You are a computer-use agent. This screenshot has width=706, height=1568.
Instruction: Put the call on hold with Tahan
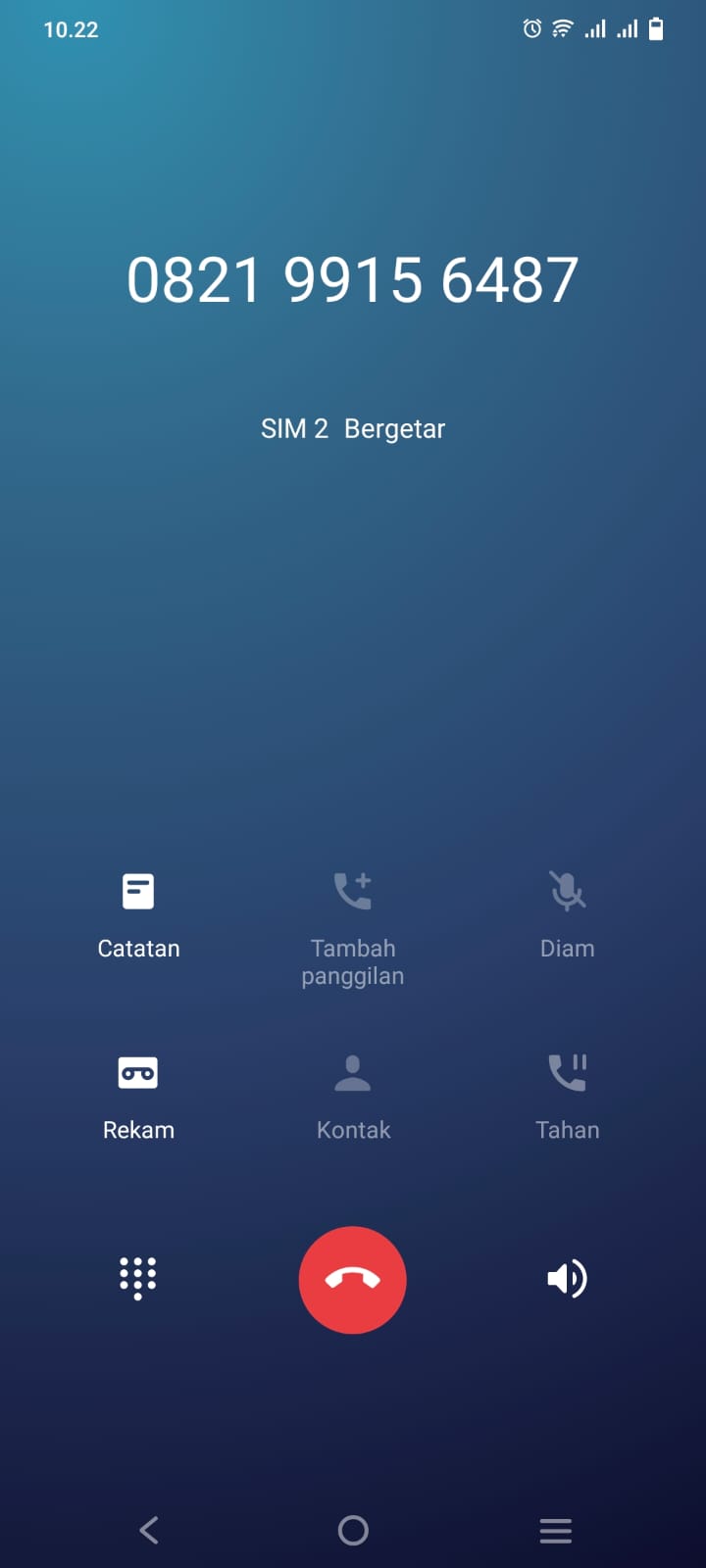[x=567, y=1093]
